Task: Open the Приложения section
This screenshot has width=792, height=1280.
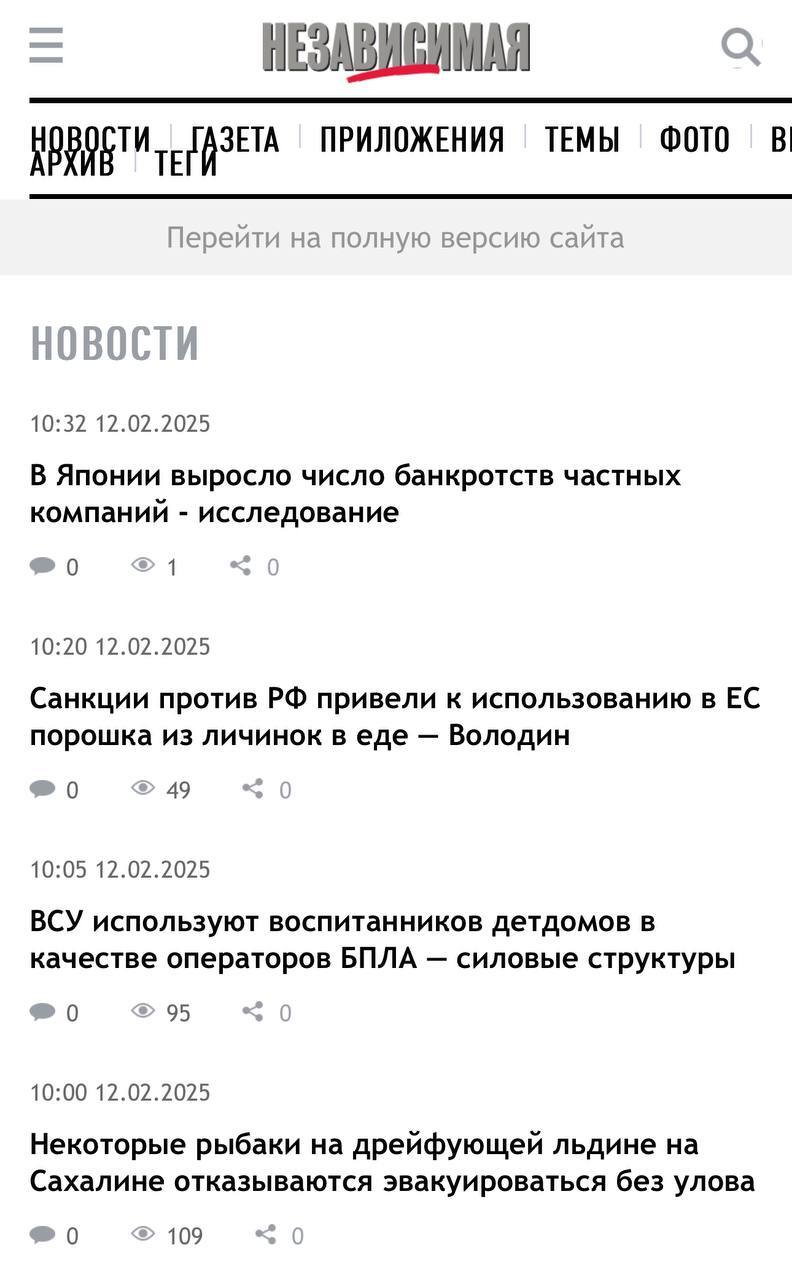Action: 412,139
